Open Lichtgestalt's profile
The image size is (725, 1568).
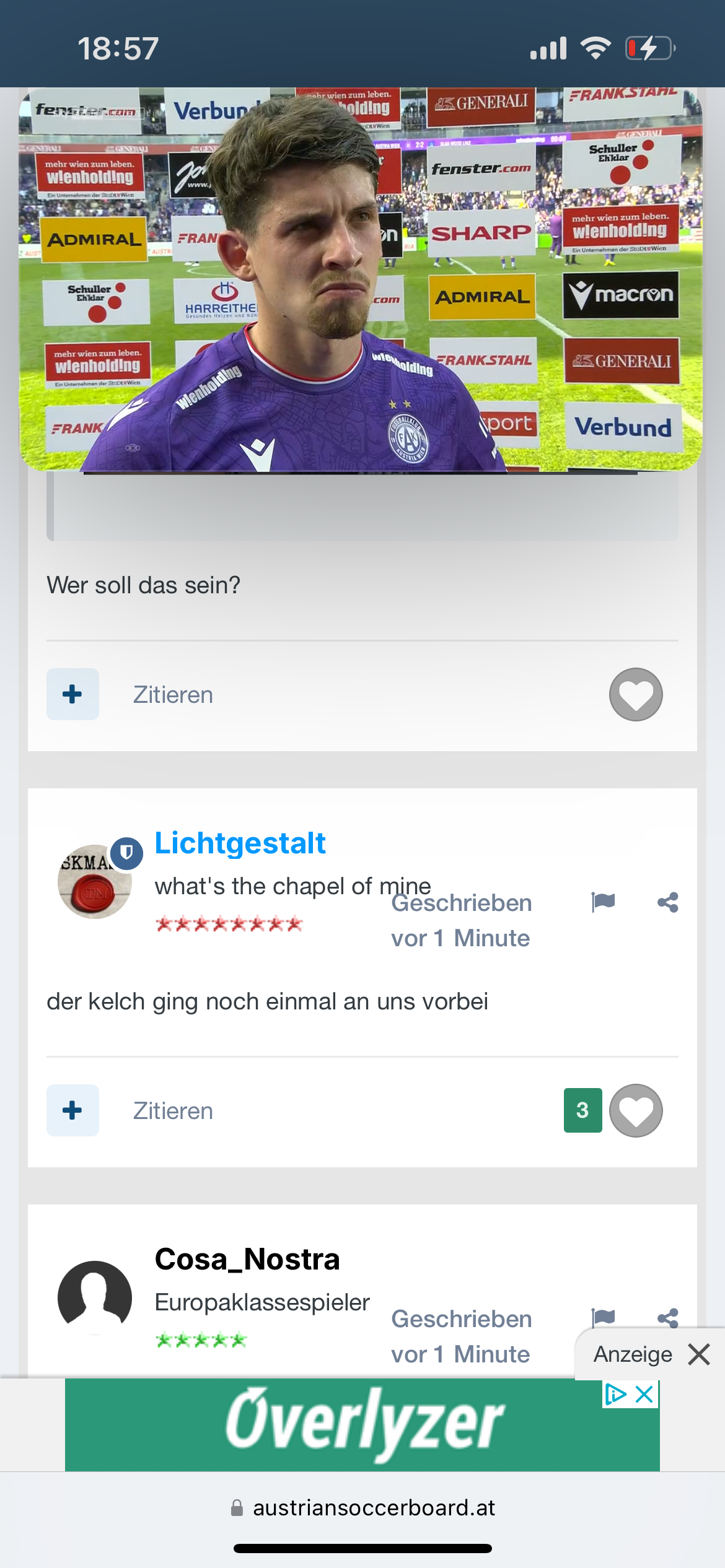click(x=240, y=843)
